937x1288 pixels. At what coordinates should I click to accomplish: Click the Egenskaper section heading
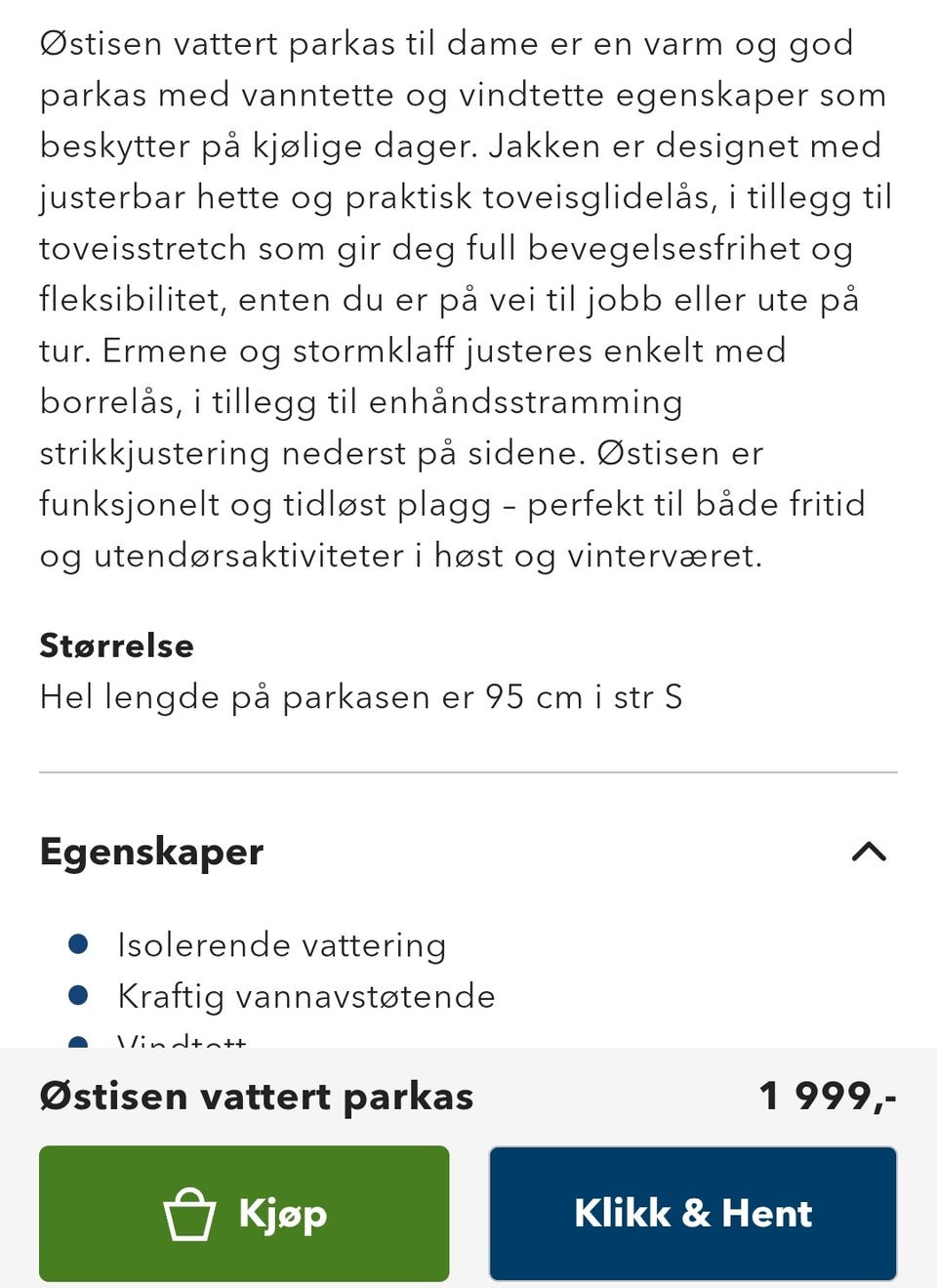(150, 852)
